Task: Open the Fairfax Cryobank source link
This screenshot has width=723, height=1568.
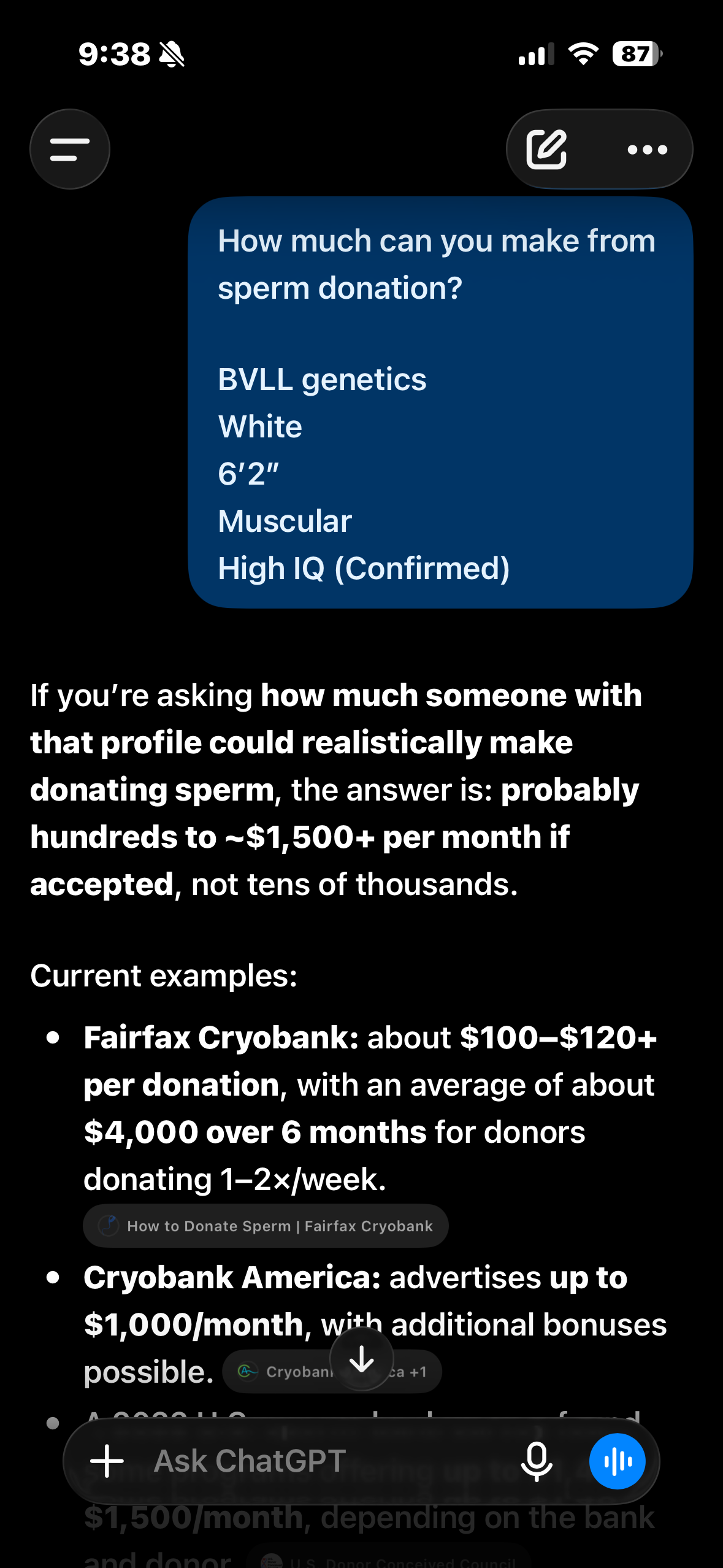Action: (x=266, y=1226)
